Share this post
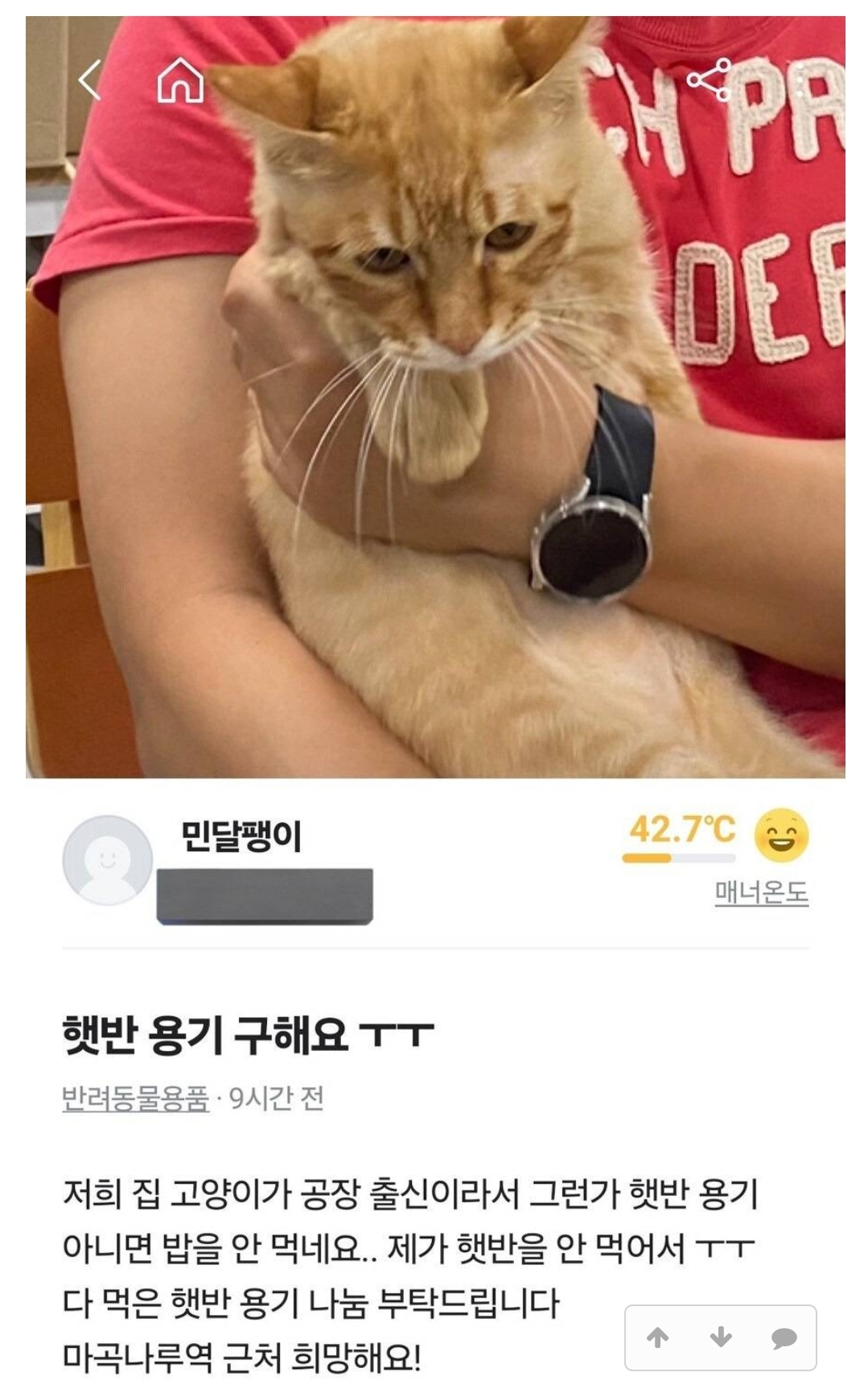This screenshot has height=1393, width=868. tap(709, 79)
